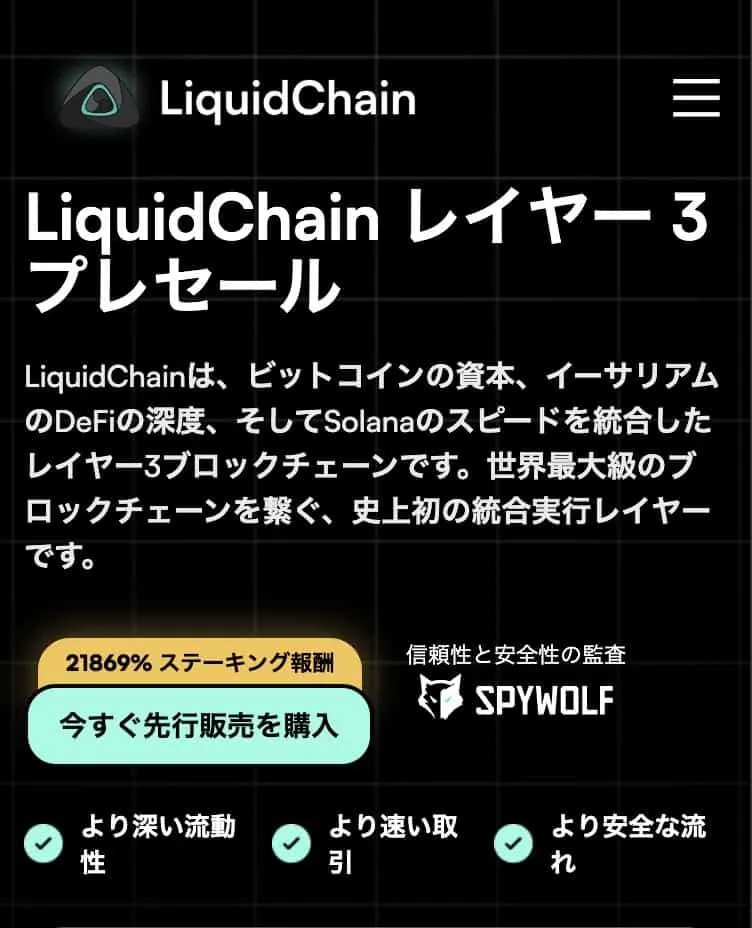Click the LiquidChain header brand name
The height and width of the screenshot is (928, 752).
coord(288,99)
